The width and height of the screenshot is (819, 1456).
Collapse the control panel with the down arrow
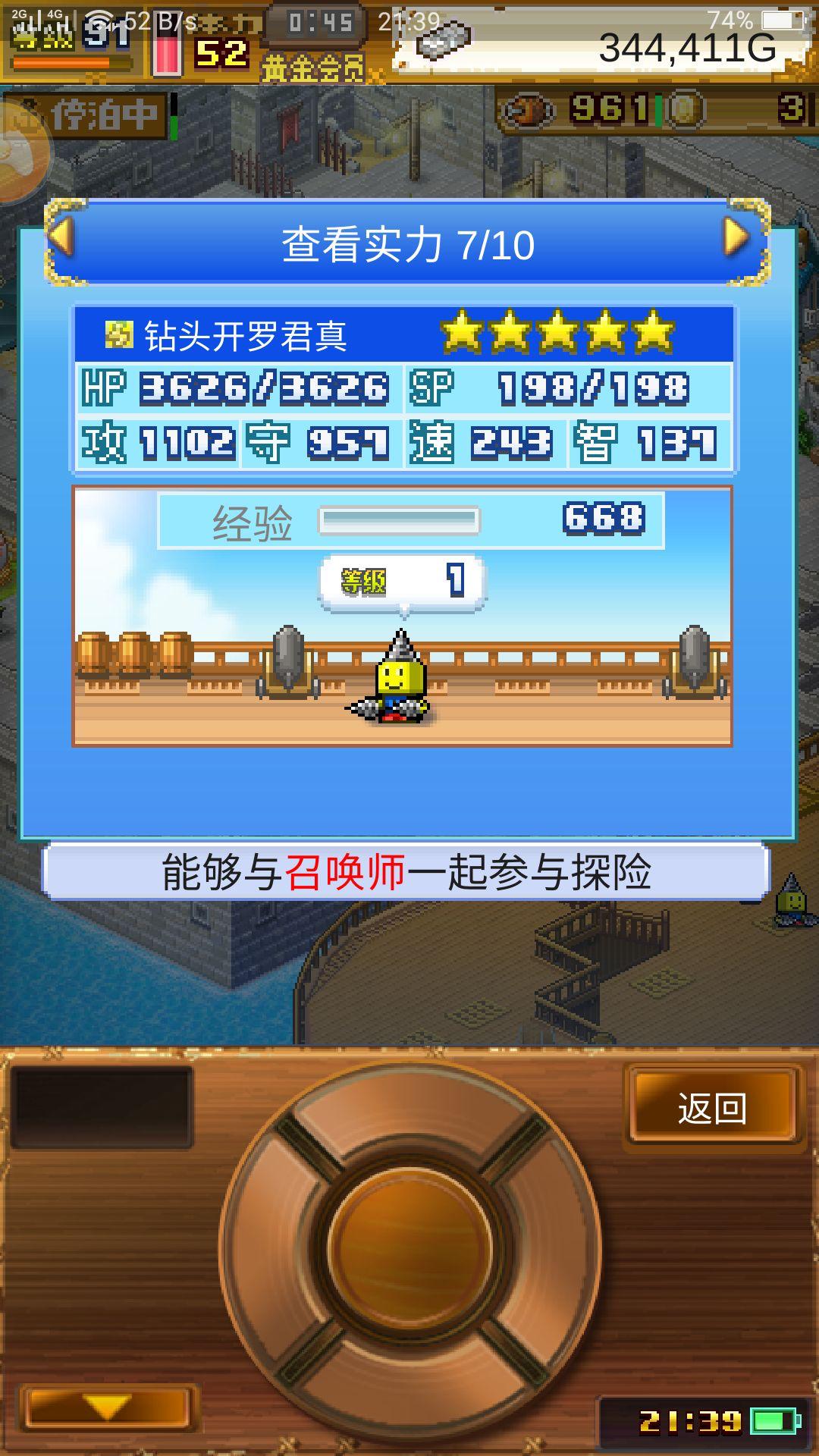click(x=107, y=1407)
